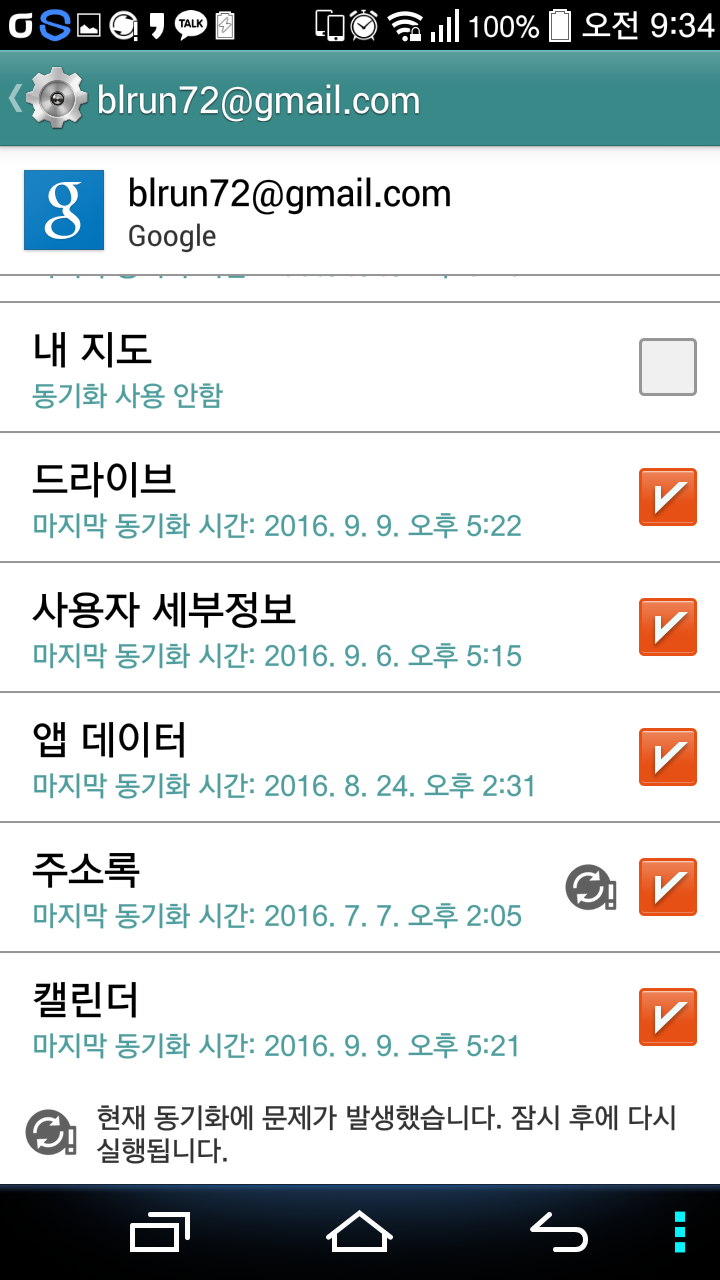
Task: Open the recent apps view
Action: 161,1232
